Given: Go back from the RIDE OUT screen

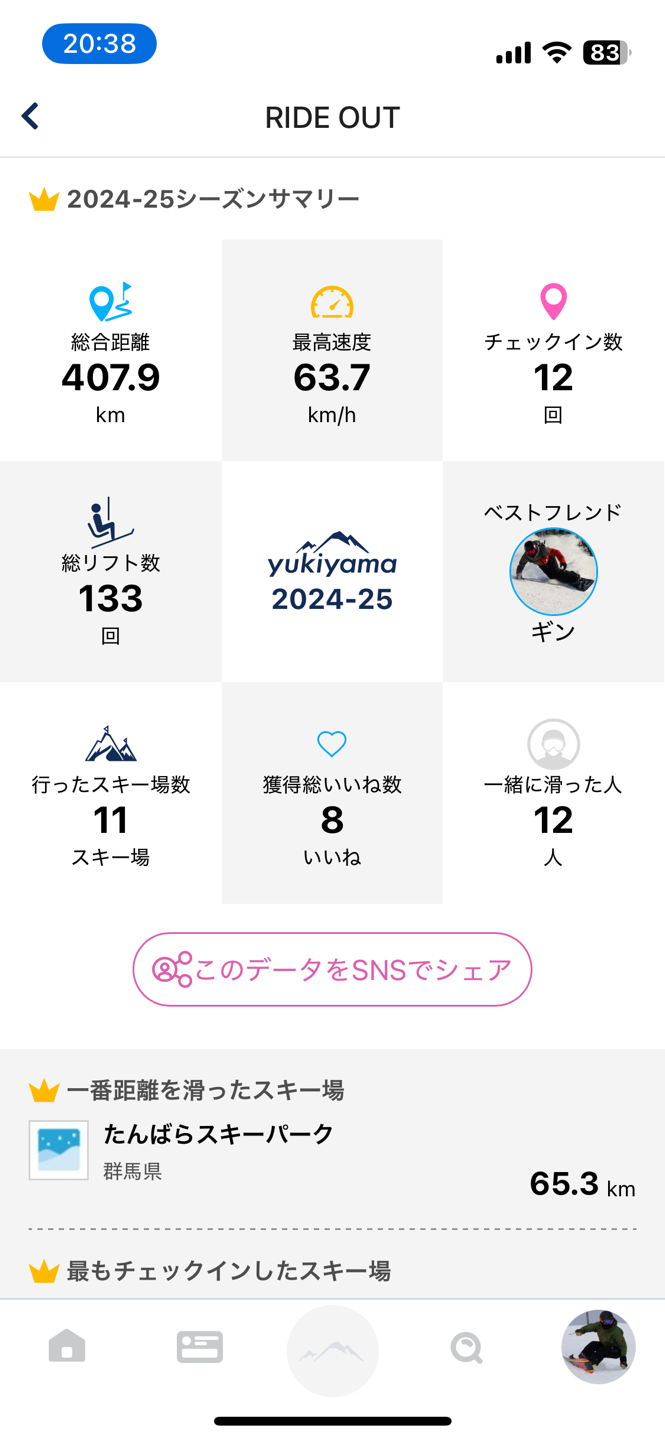Looking at the screenshot, I should 31,117.
